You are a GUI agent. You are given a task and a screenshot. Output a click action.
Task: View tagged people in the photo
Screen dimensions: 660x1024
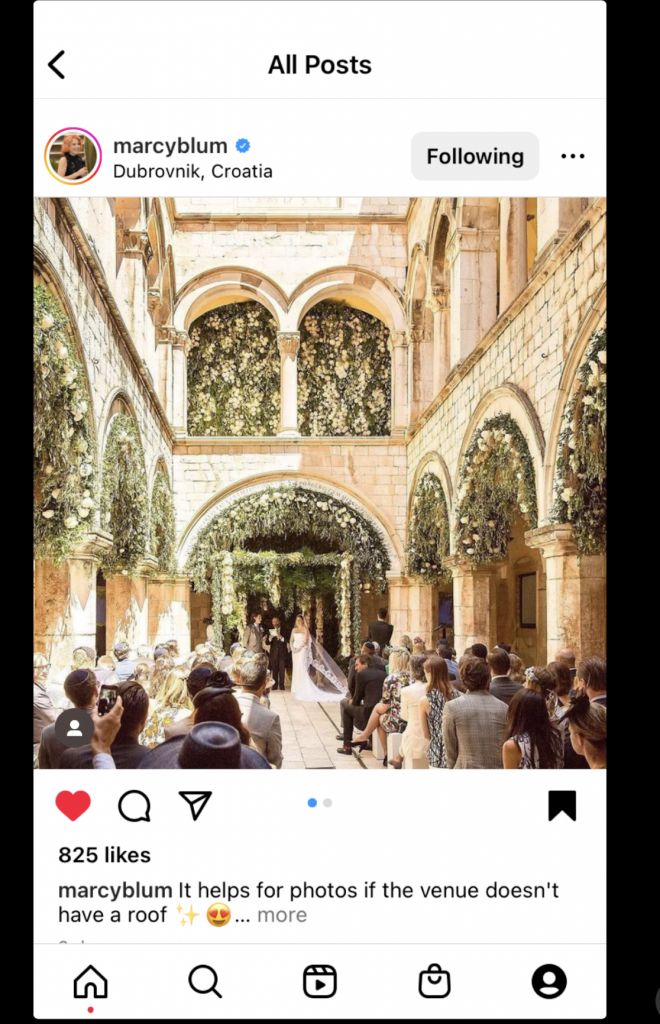click(x=75, y=727)
